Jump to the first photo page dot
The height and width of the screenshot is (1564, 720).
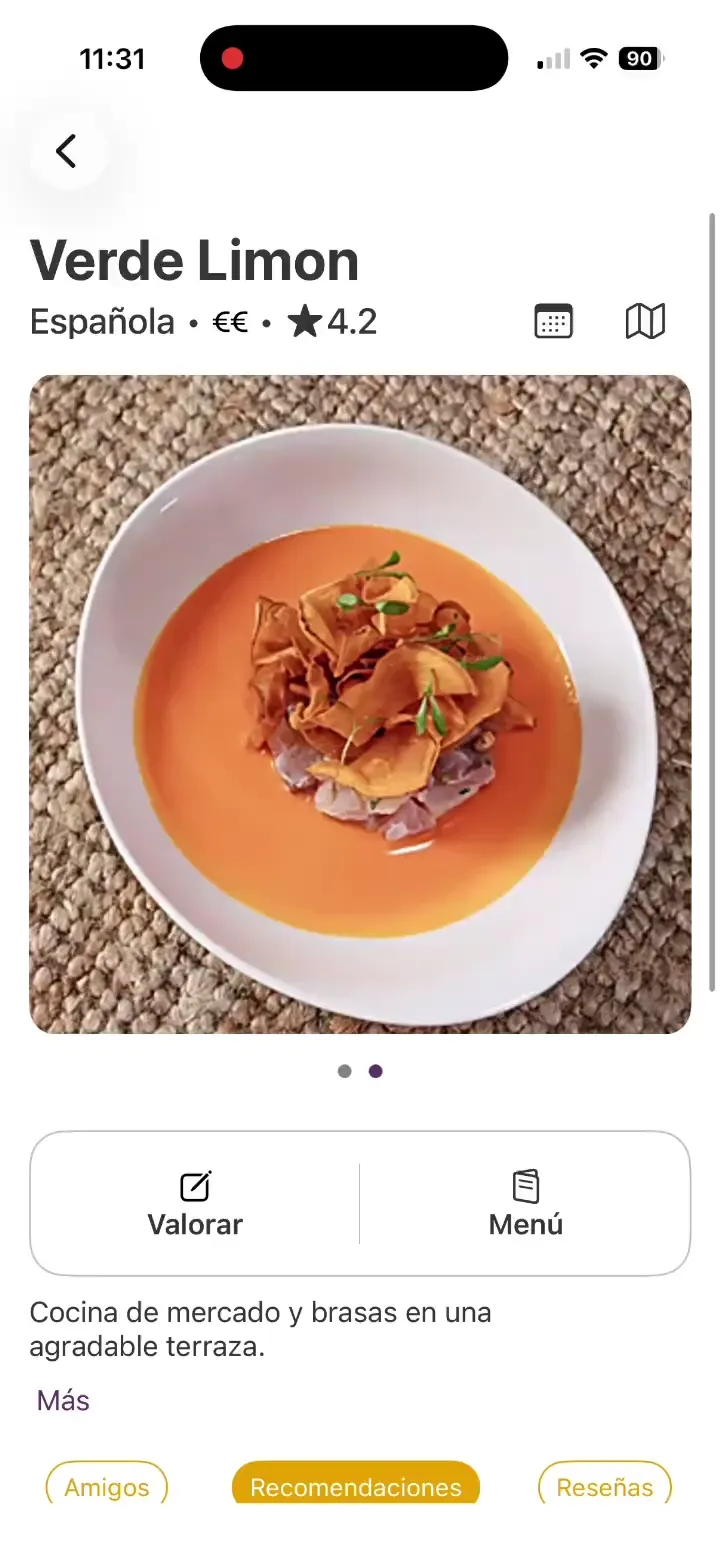tap(345, 1071)
